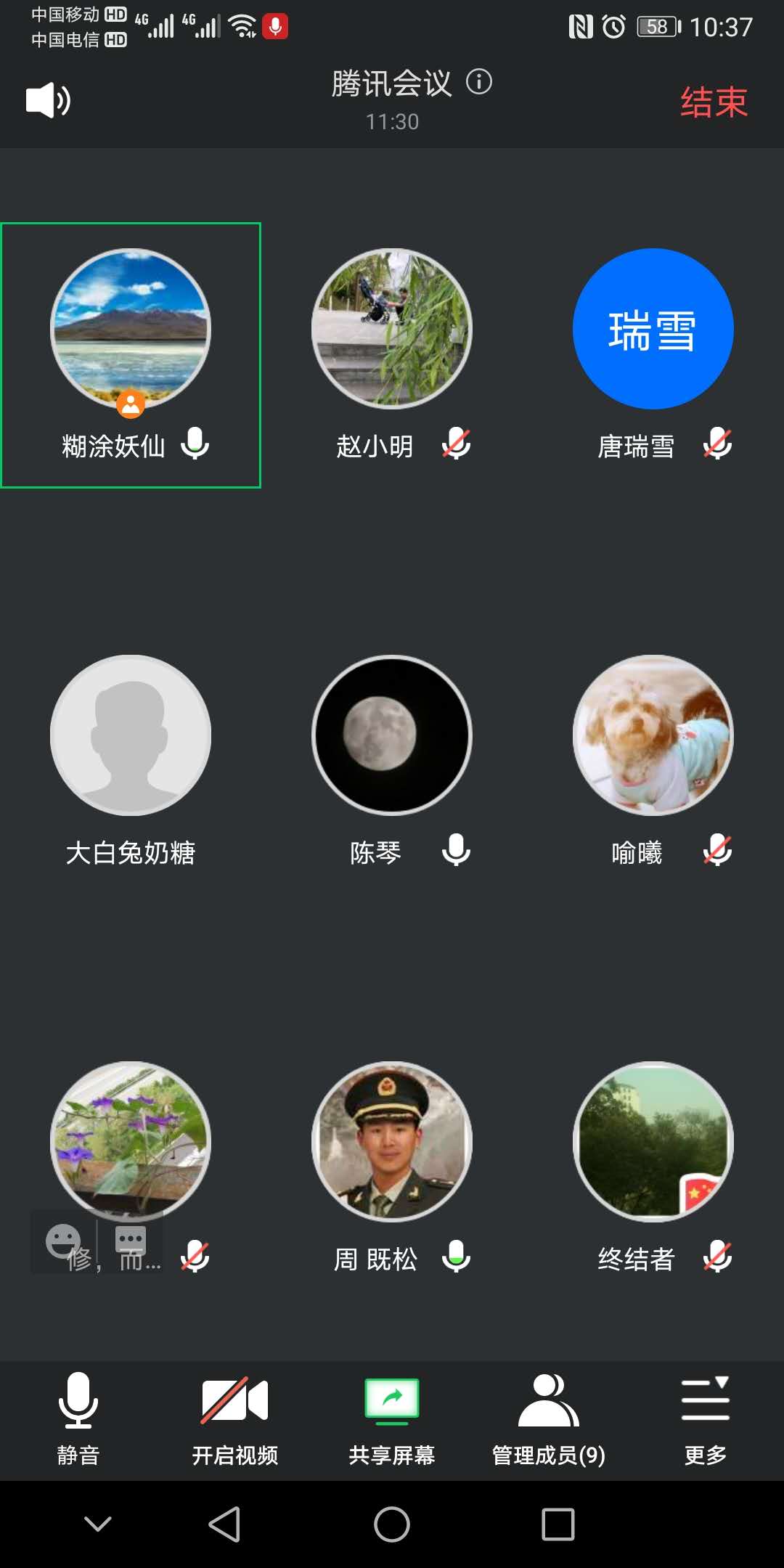Select the 静音 microphone icon
Image resolution: width=784 pixels, height=1568 pixels.
[78, 1401]
